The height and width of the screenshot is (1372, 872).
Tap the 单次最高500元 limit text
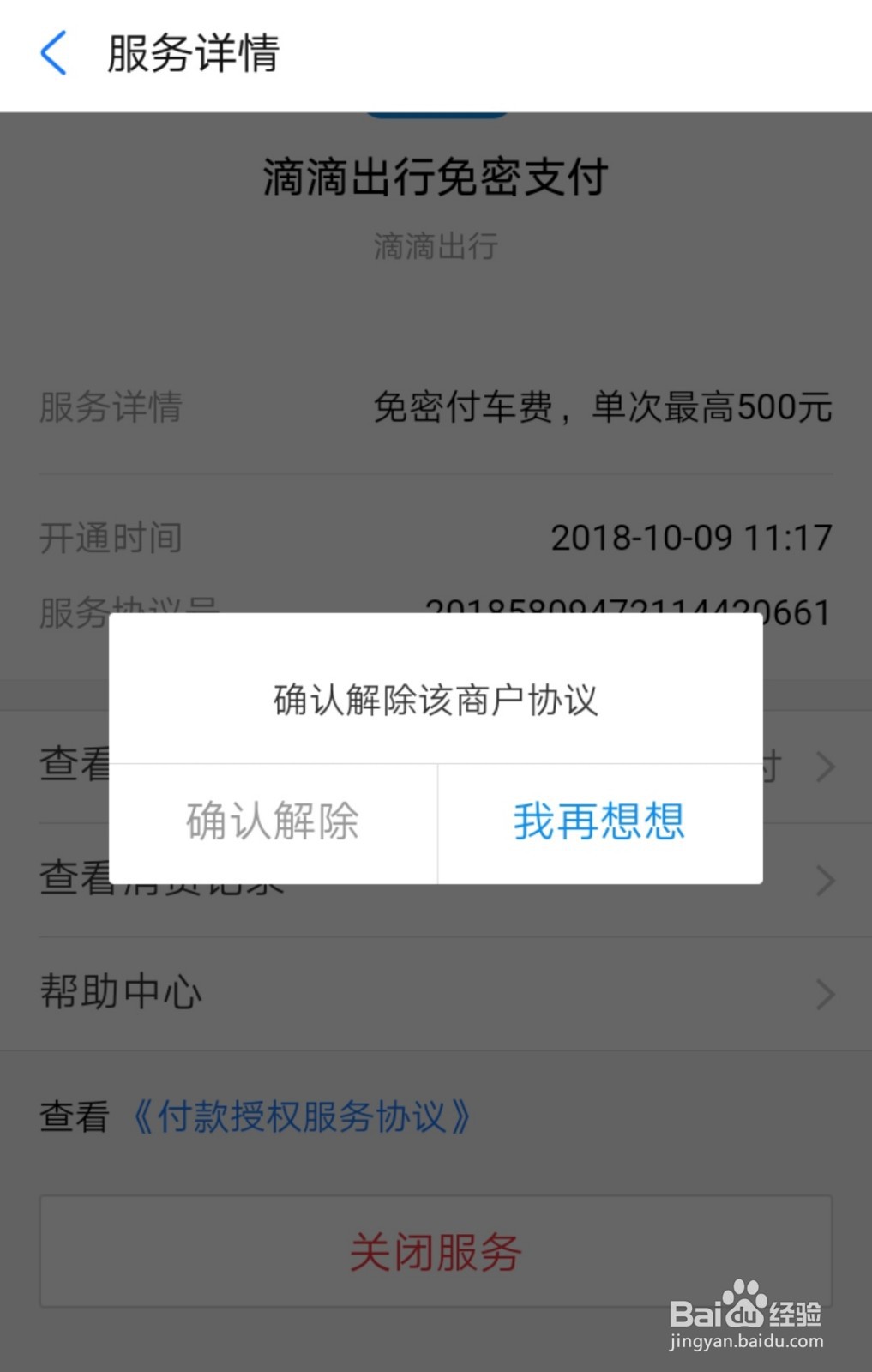(x=713, y=408)
